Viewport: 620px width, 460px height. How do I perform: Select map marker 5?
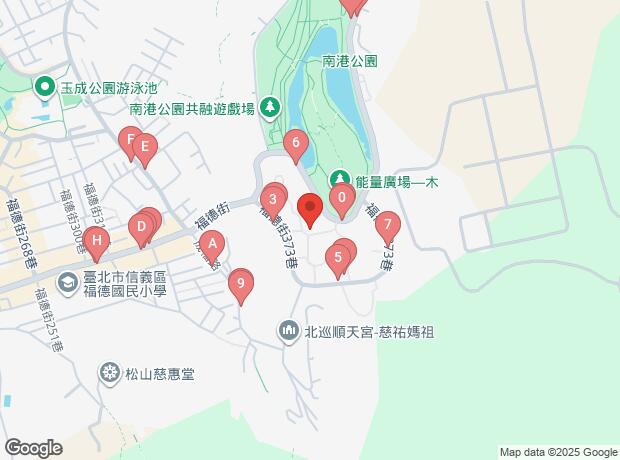(338, 257)
